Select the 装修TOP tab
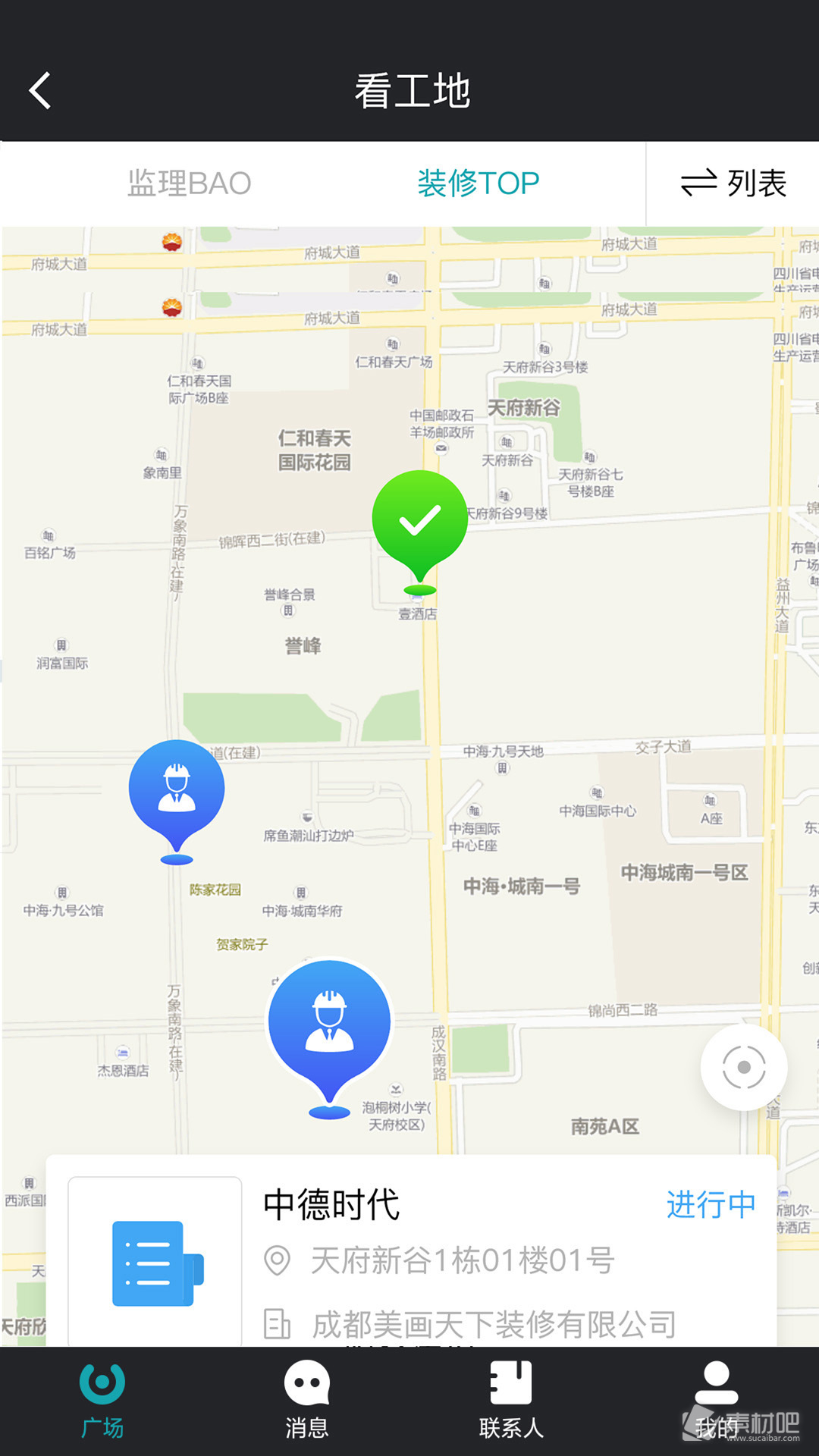 (479, 184)
